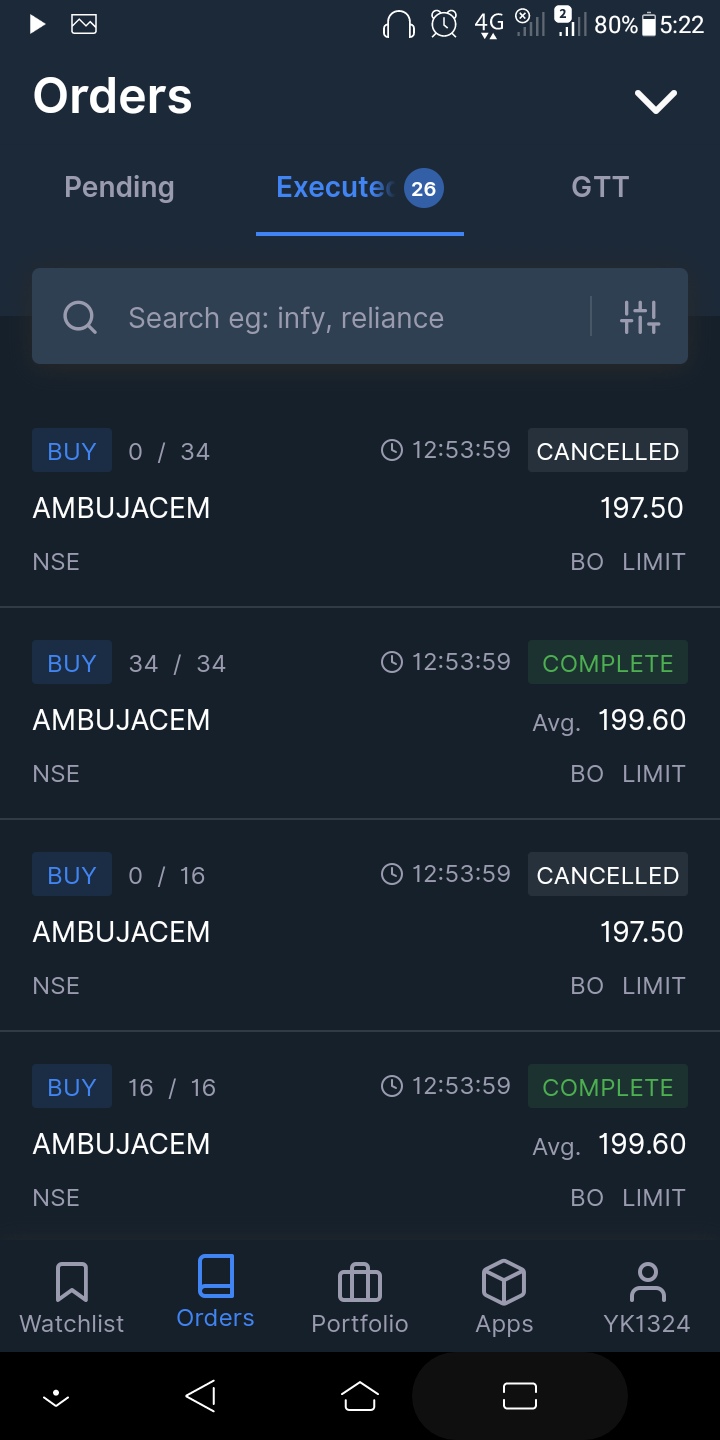Open the YK1324 account tab
The image size is (720, 1440).
tap(647, 1297)
